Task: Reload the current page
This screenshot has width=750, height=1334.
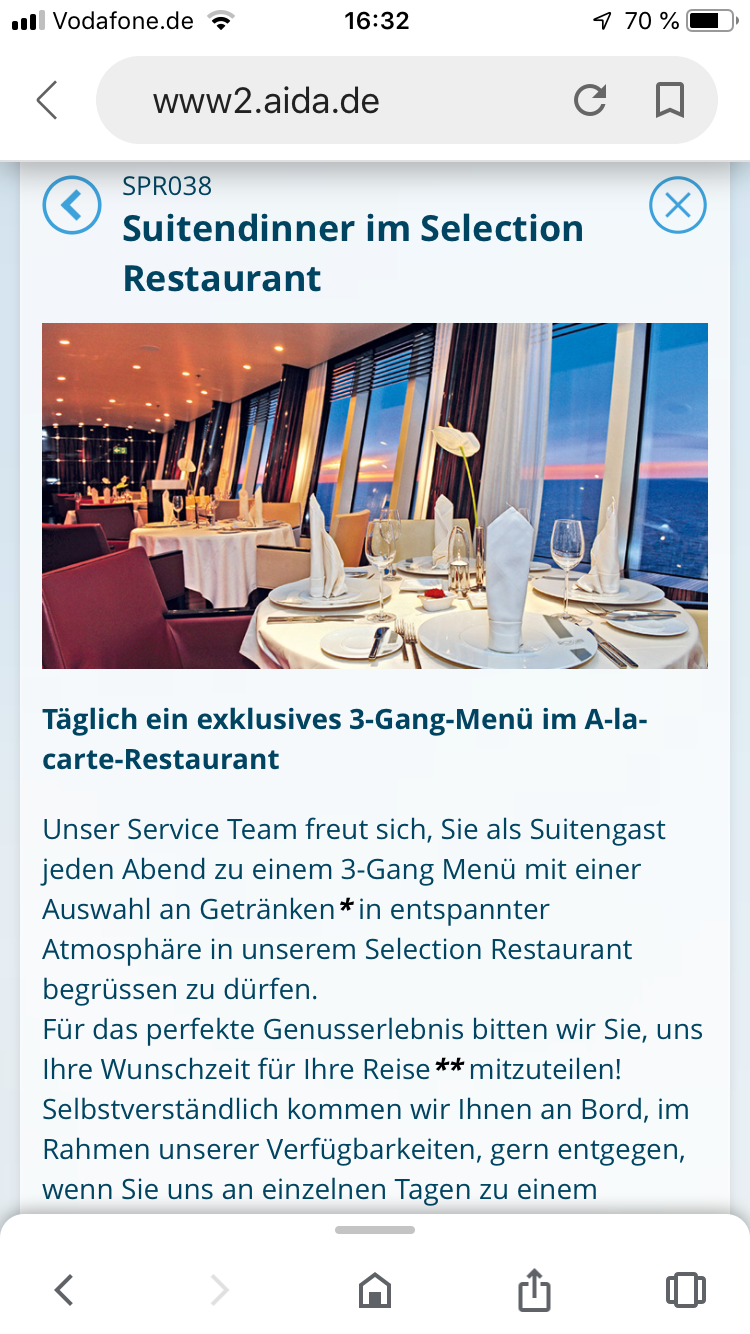Action: tap(590, 100)
